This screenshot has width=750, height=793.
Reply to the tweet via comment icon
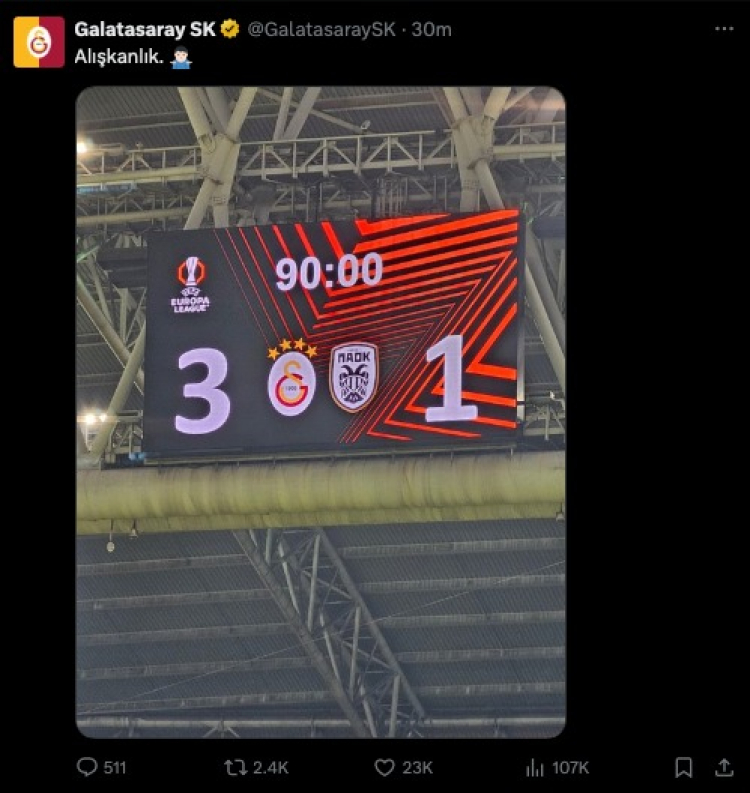pos(88,767)
